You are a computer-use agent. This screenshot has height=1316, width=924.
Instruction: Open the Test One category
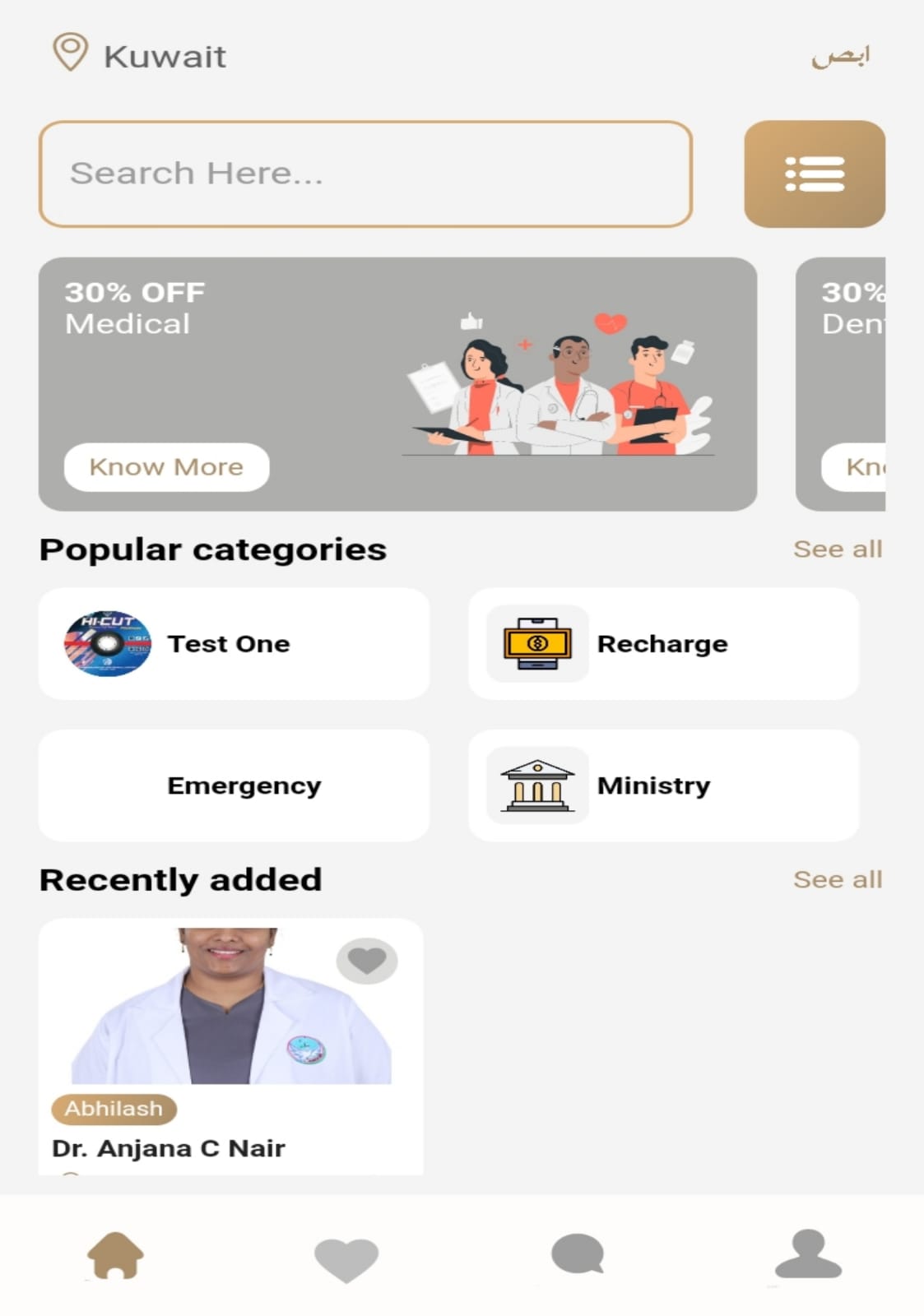click(234, 644)
